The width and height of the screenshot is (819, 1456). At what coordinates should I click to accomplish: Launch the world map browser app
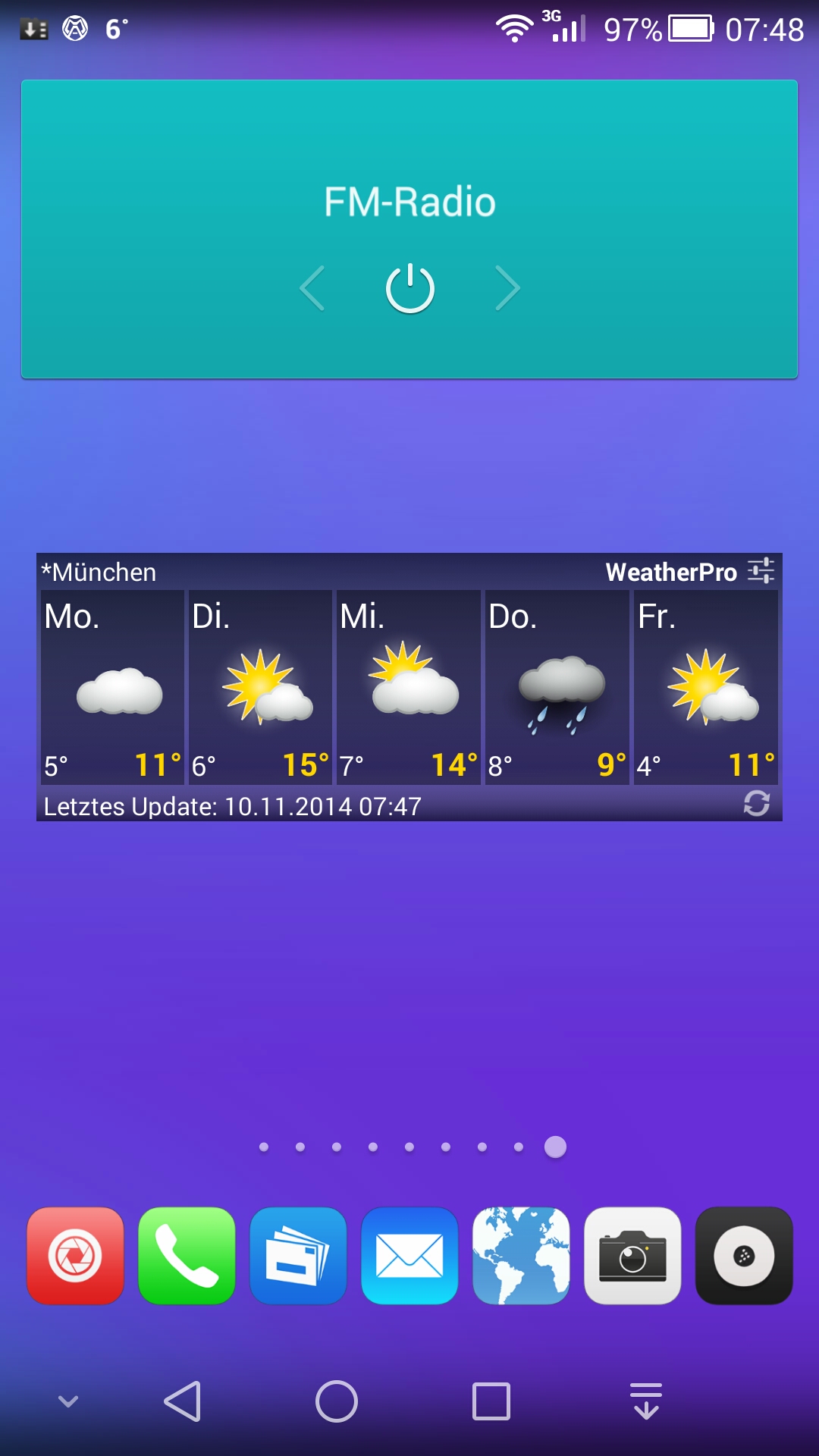point(521,1256)
